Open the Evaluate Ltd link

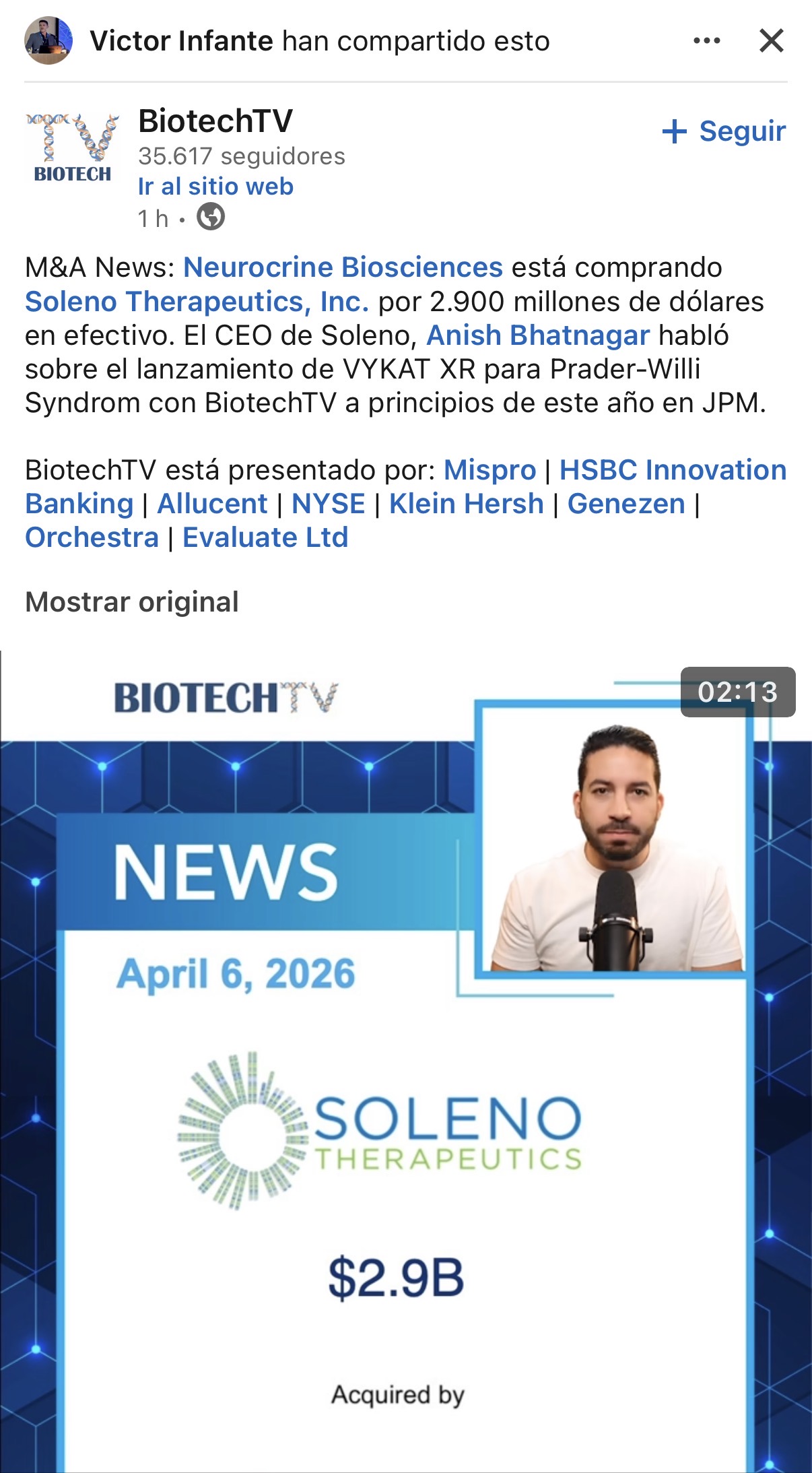pyautogui.click(x=265, y=537)
